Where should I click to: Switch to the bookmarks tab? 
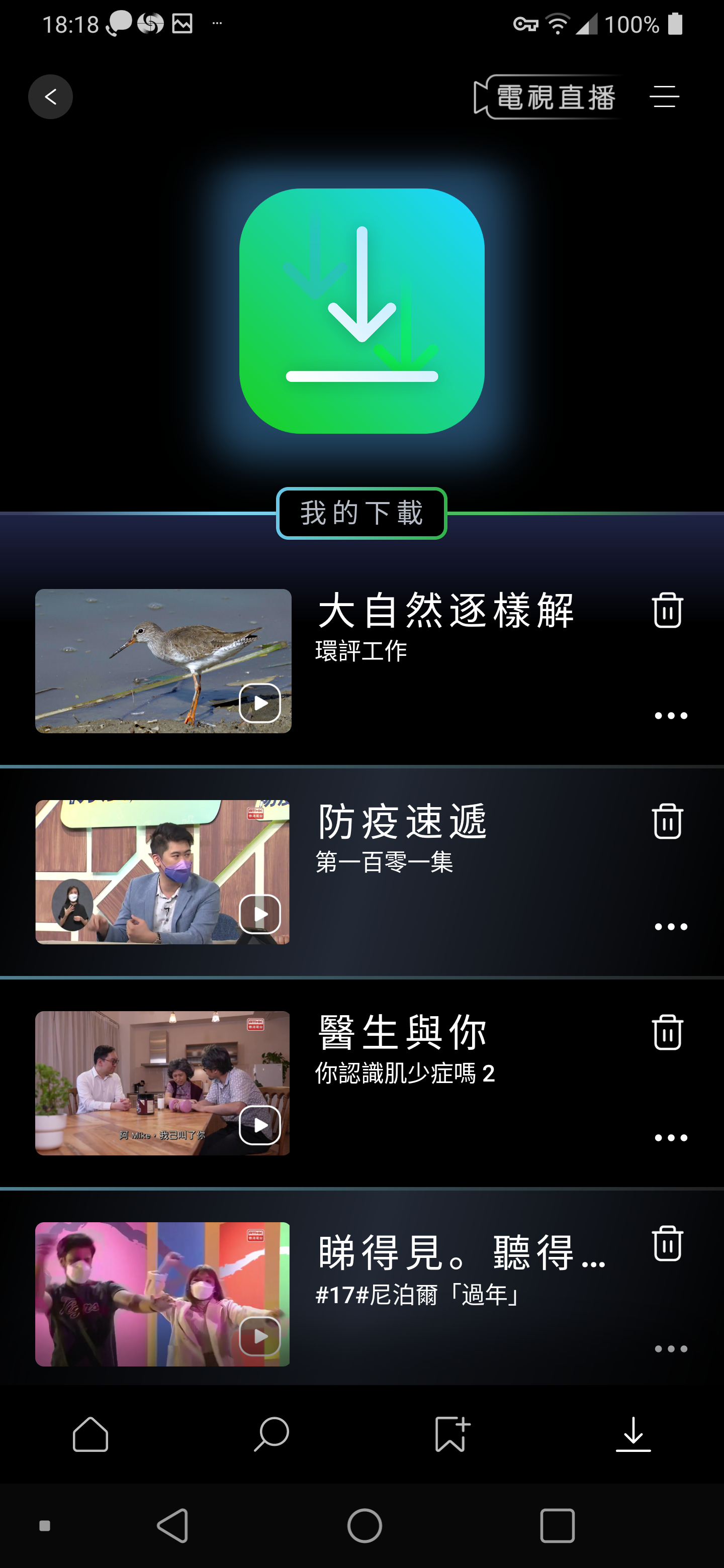[452, 1435]
